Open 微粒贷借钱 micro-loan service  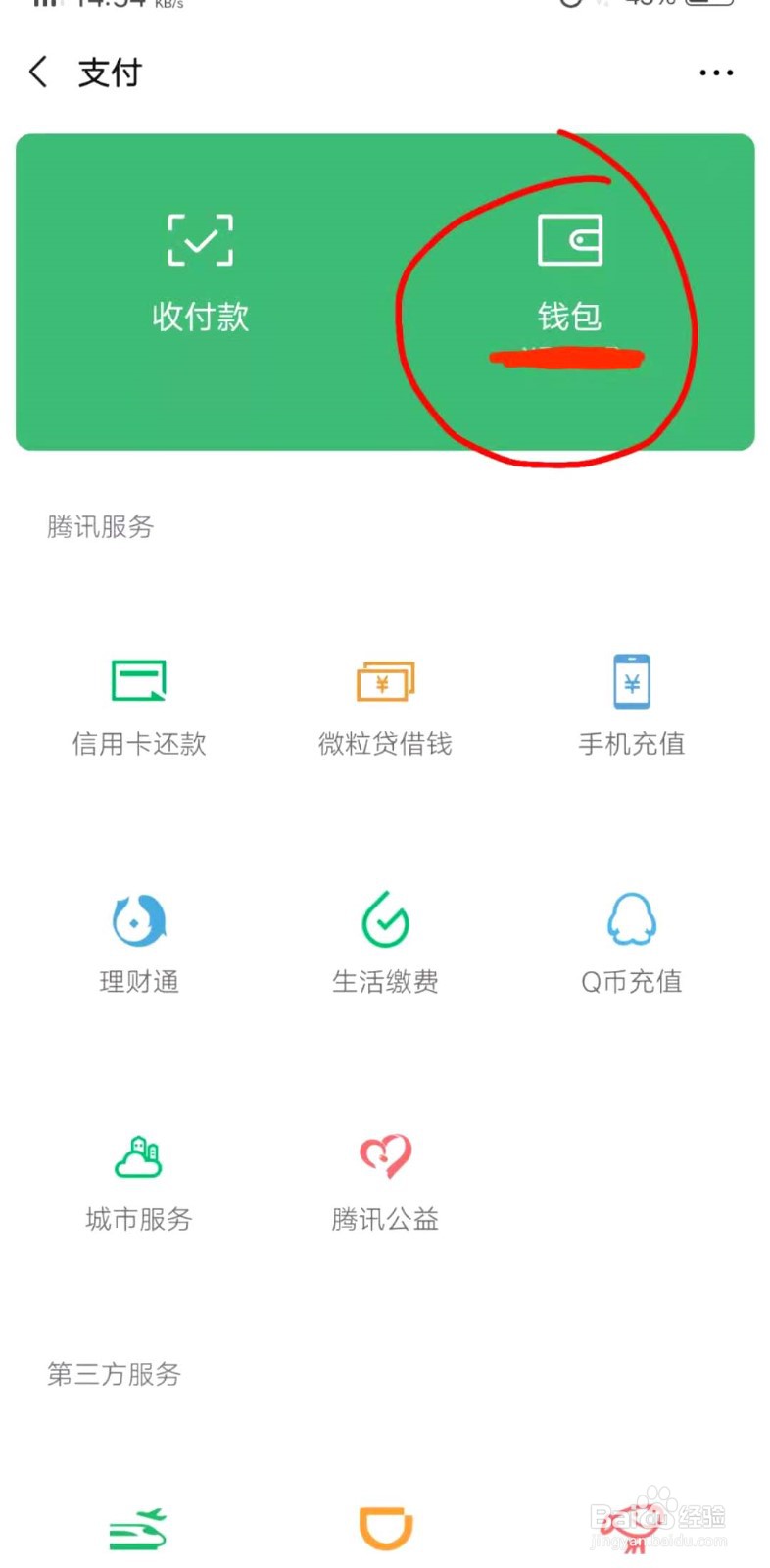[x=385, y=679]
